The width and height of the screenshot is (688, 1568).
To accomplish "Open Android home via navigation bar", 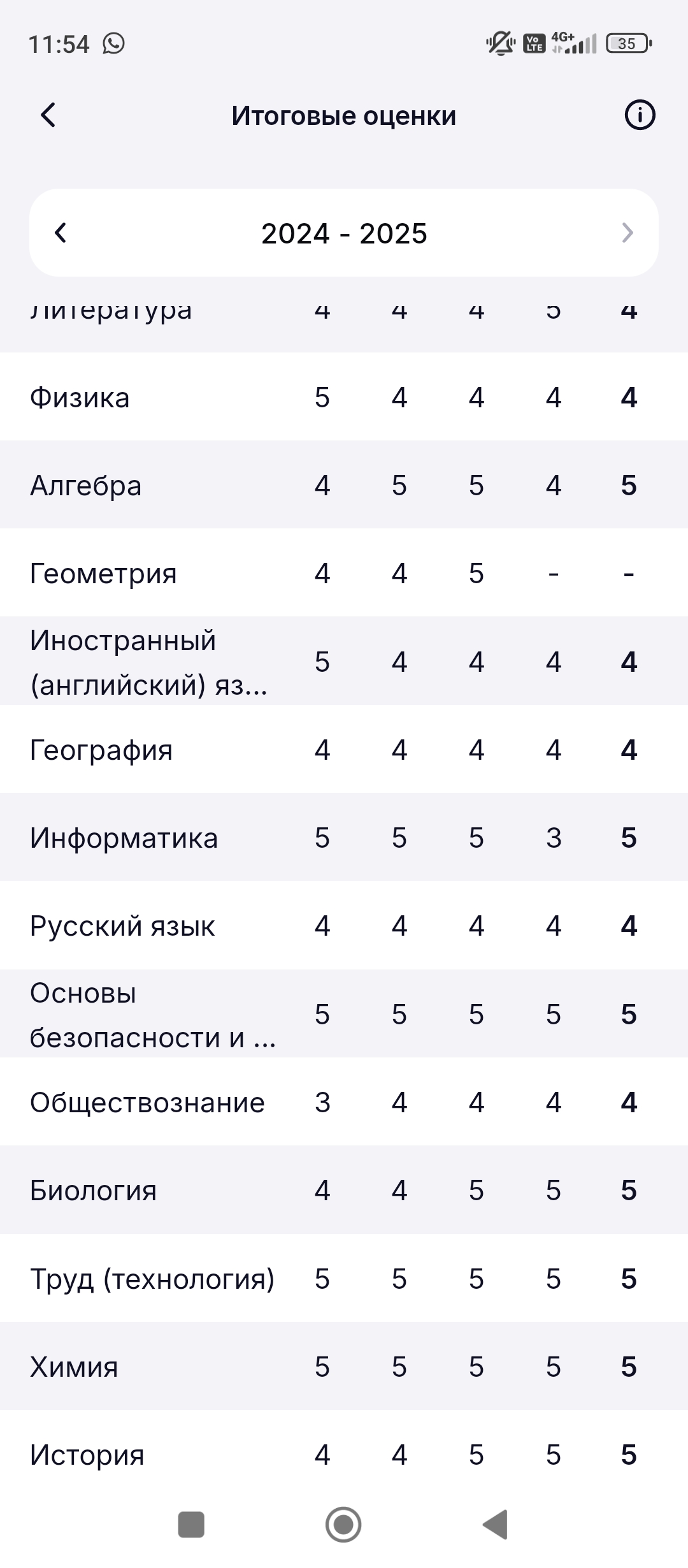I will pyautogui.click(x=343, y=1525).
